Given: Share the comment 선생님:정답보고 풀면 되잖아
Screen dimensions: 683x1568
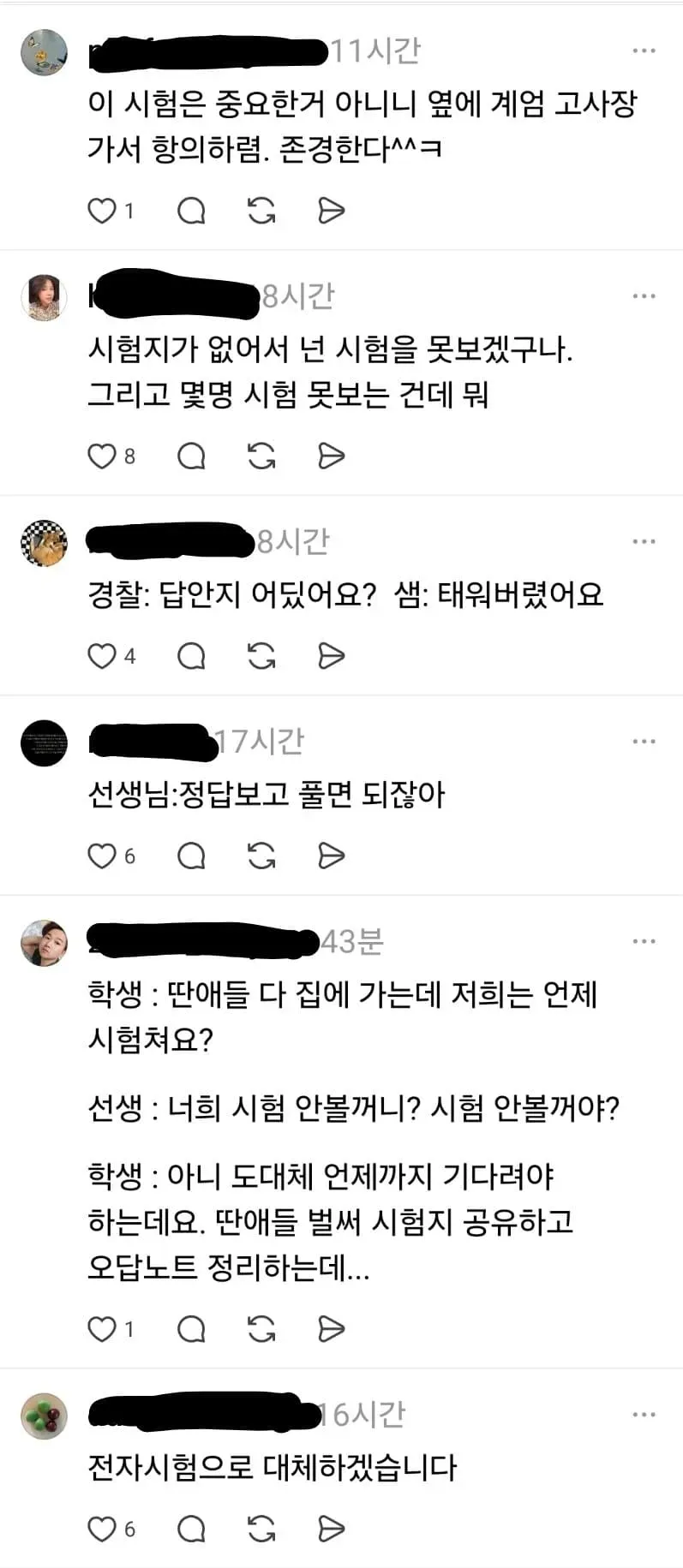Looking at the screenshot, I should (331, 856).
